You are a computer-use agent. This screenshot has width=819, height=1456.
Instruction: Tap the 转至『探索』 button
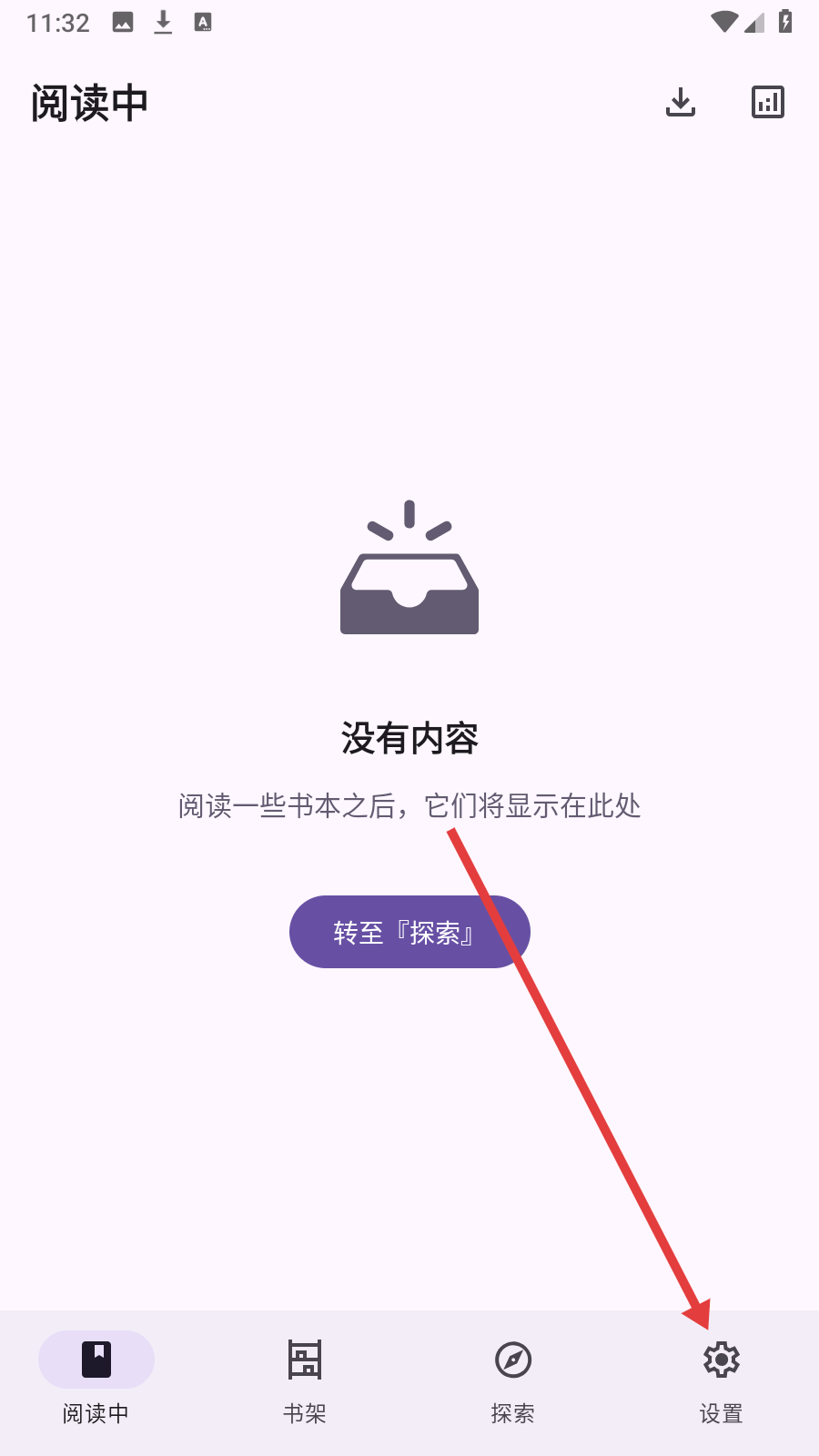(409, 932)
